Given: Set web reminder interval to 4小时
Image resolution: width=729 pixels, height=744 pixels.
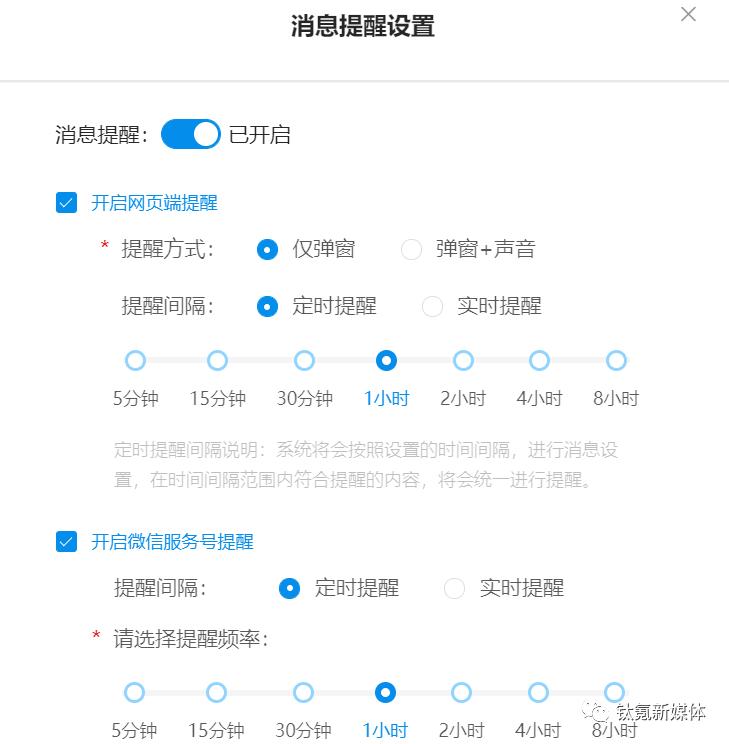Looking at the screenshot, I should [539, 360].
